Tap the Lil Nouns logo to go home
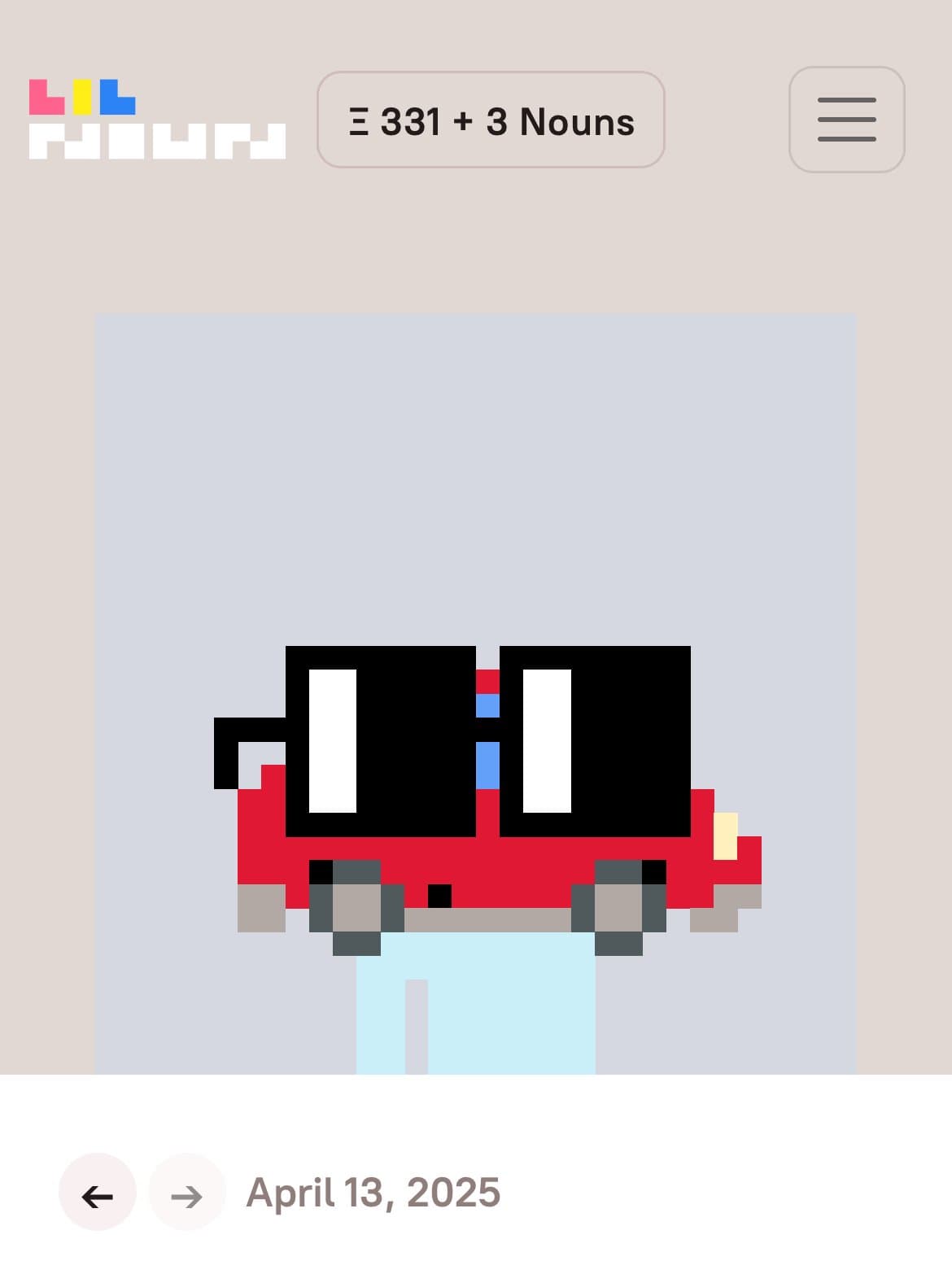Viewport: 952px width, 1274px height. coord(157,120)
